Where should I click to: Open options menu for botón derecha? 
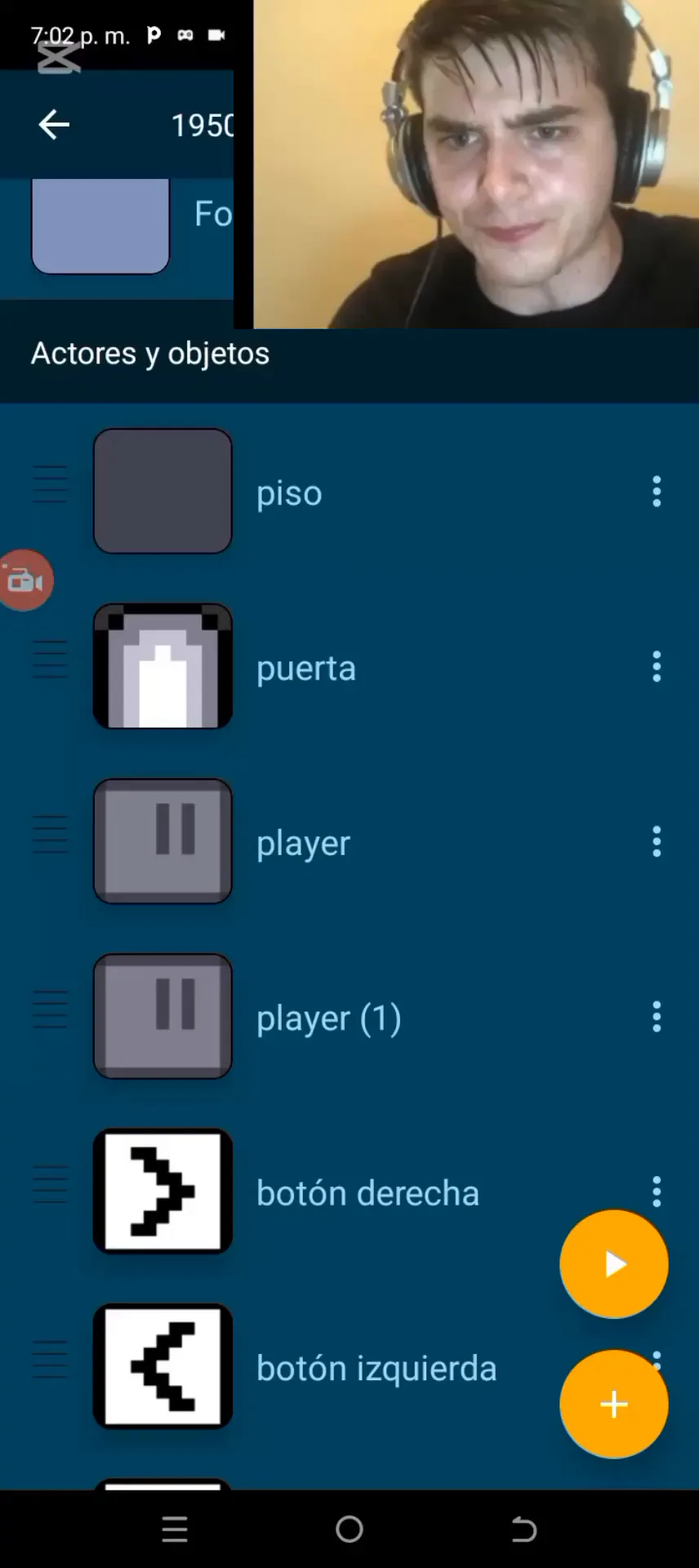point(657,1191)
